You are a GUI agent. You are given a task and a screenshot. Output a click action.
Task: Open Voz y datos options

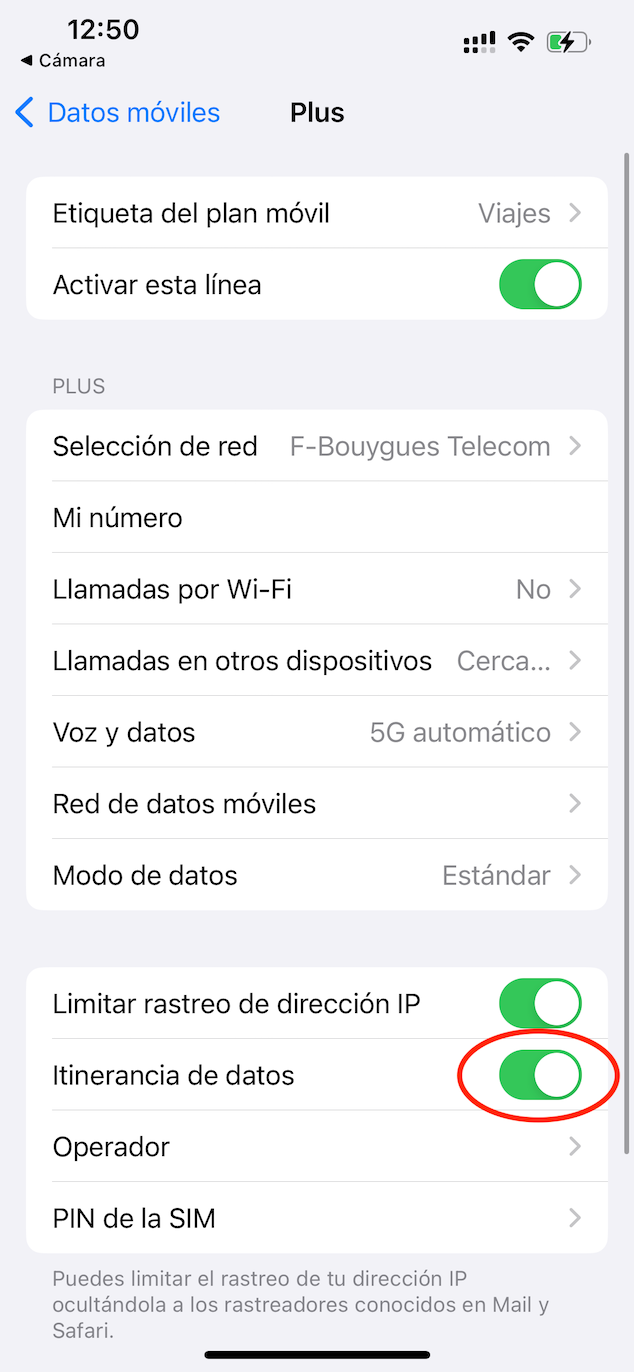tap(316, 732)
